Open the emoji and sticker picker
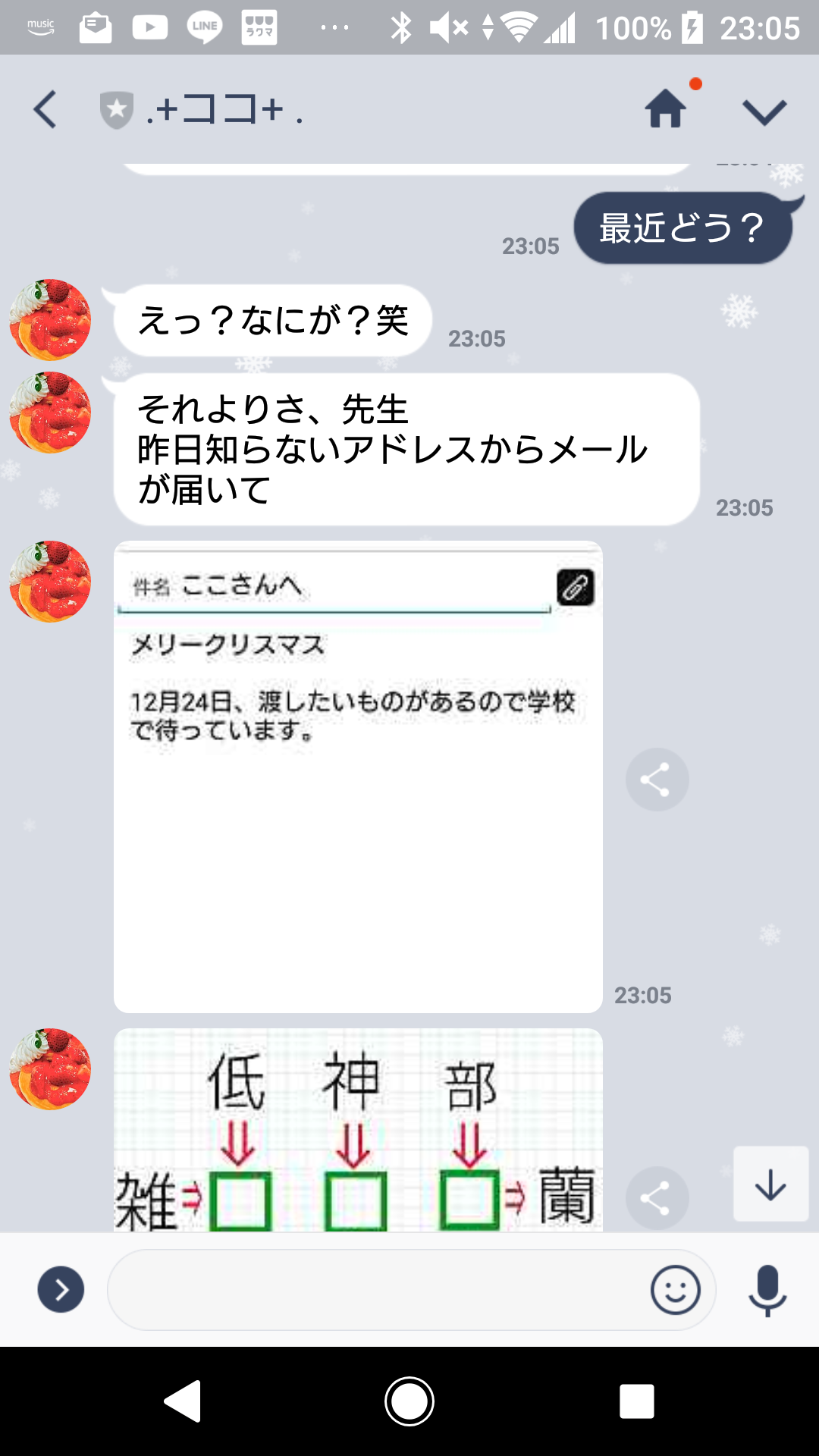The height and width of the screenshot is (1456, 819). tap(675, 1289)
